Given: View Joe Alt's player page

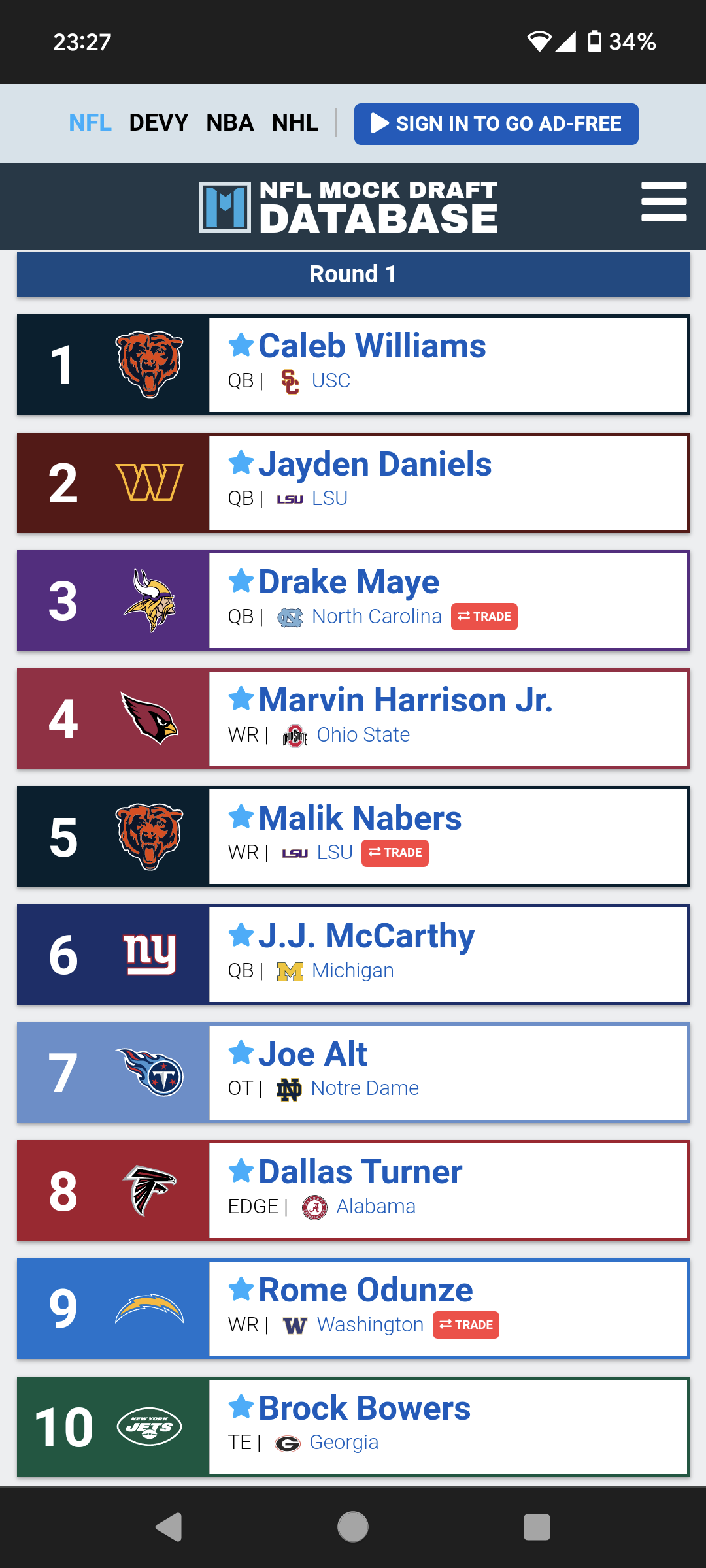Looking at the screenshot, I should pos(312,1054).
